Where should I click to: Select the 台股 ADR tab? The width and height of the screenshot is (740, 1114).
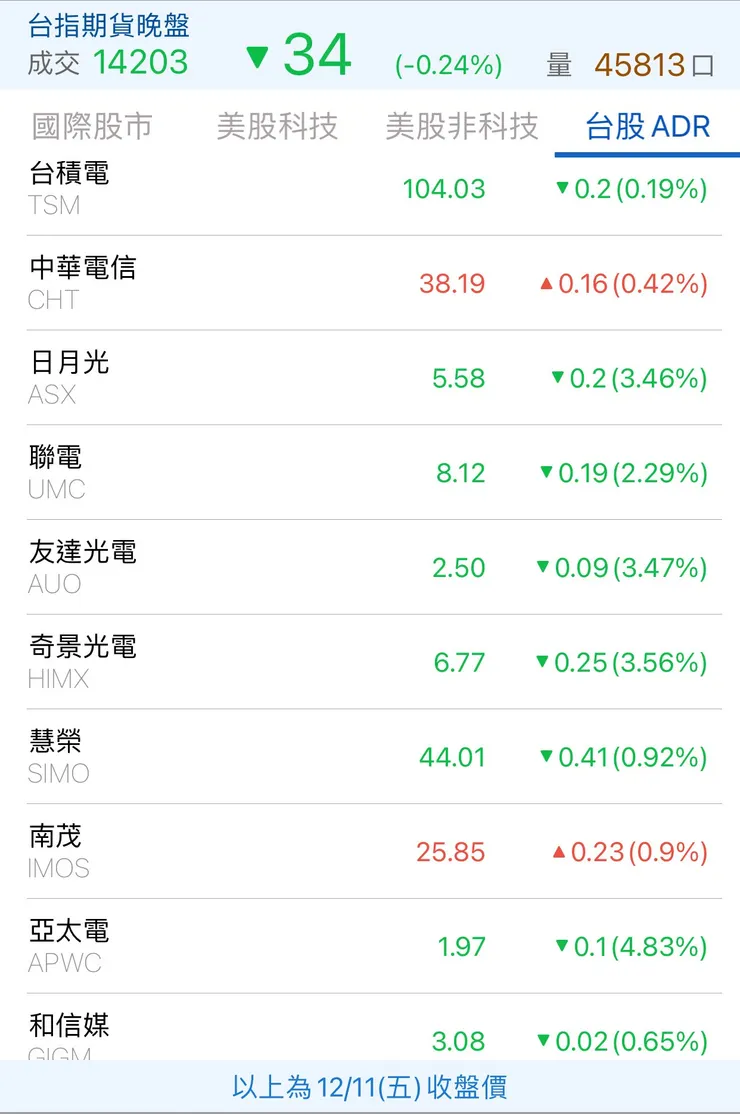click(645, 127)
